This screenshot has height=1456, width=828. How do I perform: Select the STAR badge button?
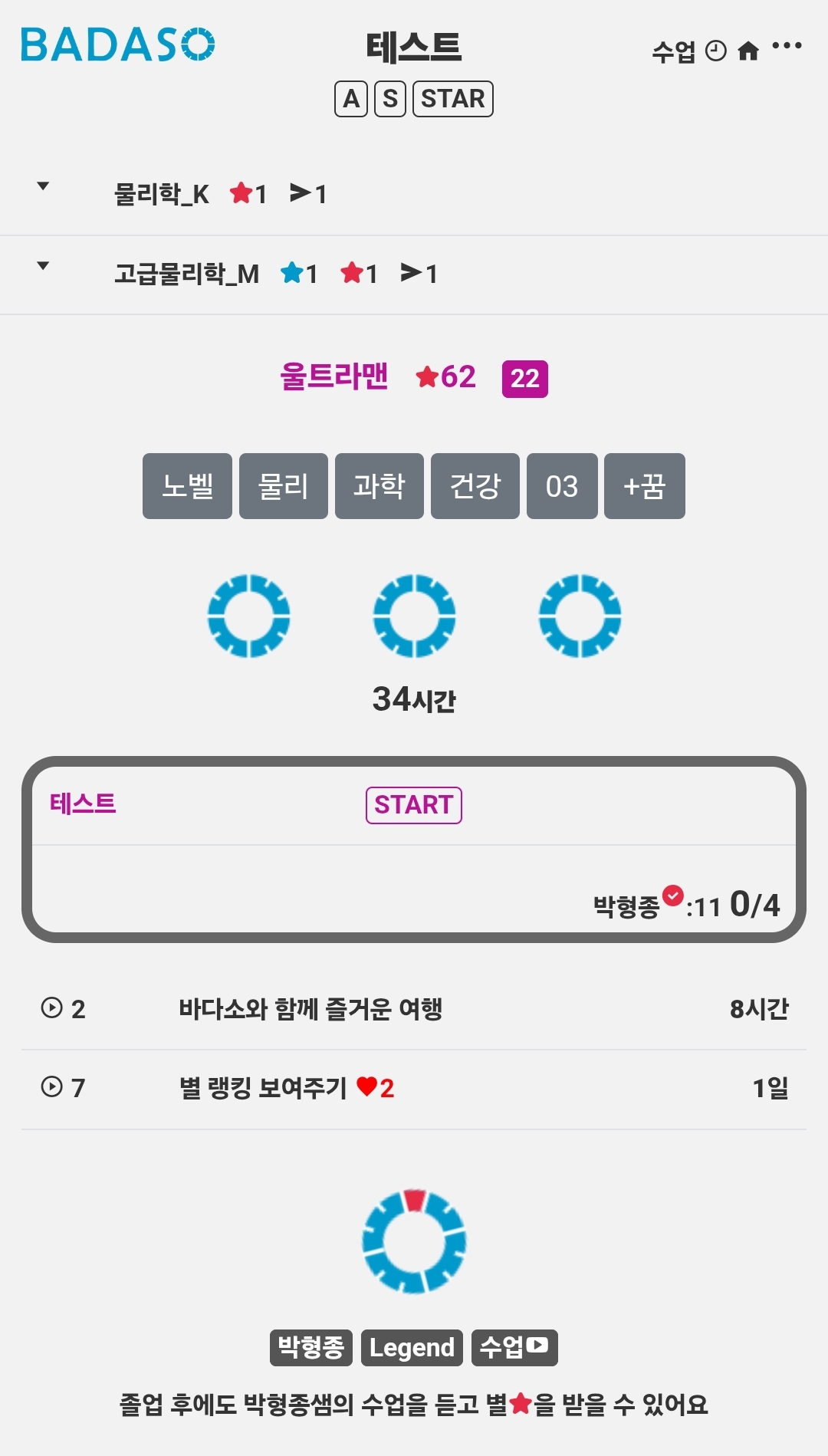point(453,99)
